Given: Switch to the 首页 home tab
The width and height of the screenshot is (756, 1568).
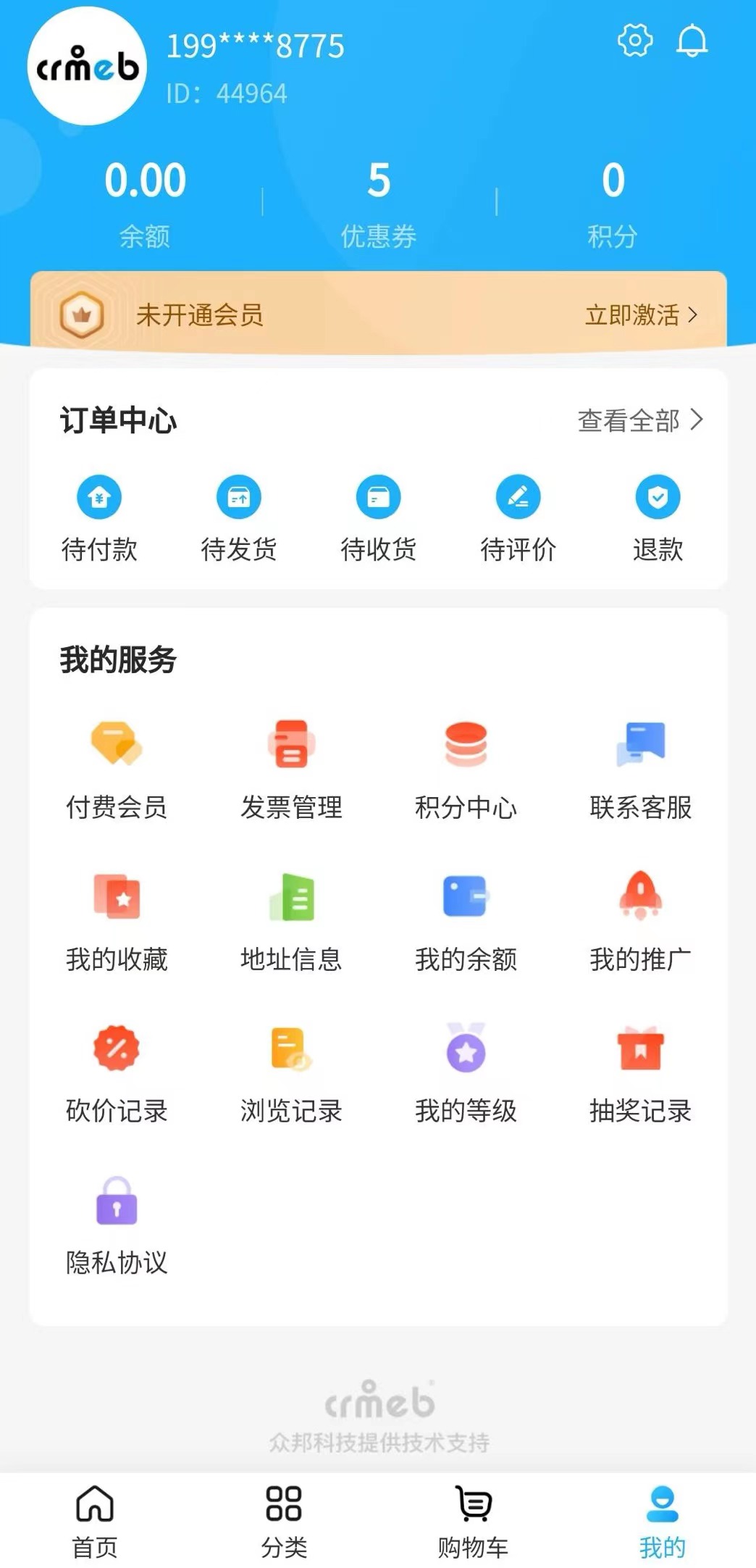Looking at the screenshot, I should point(95,1521).
